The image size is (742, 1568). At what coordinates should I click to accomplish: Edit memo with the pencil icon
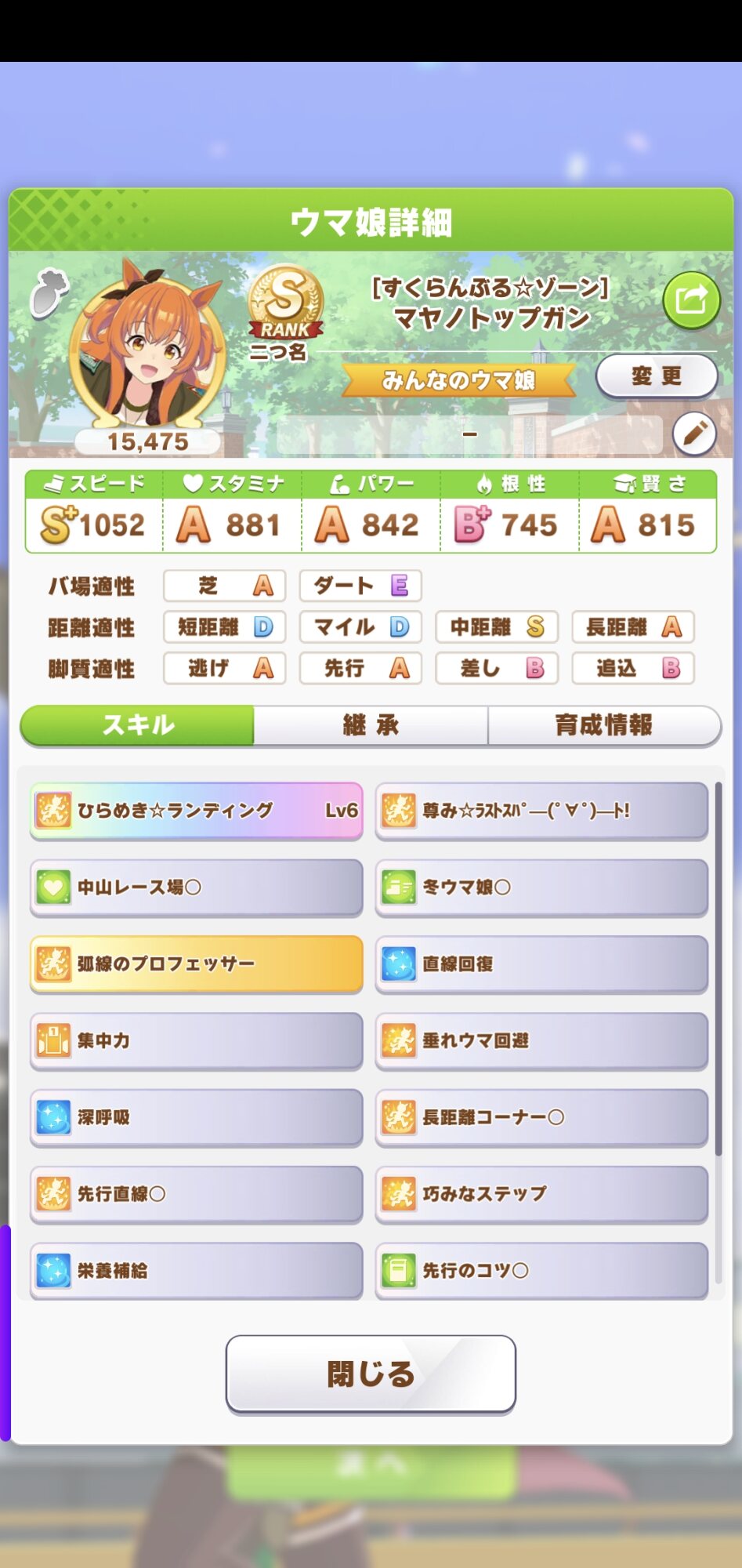694,434
